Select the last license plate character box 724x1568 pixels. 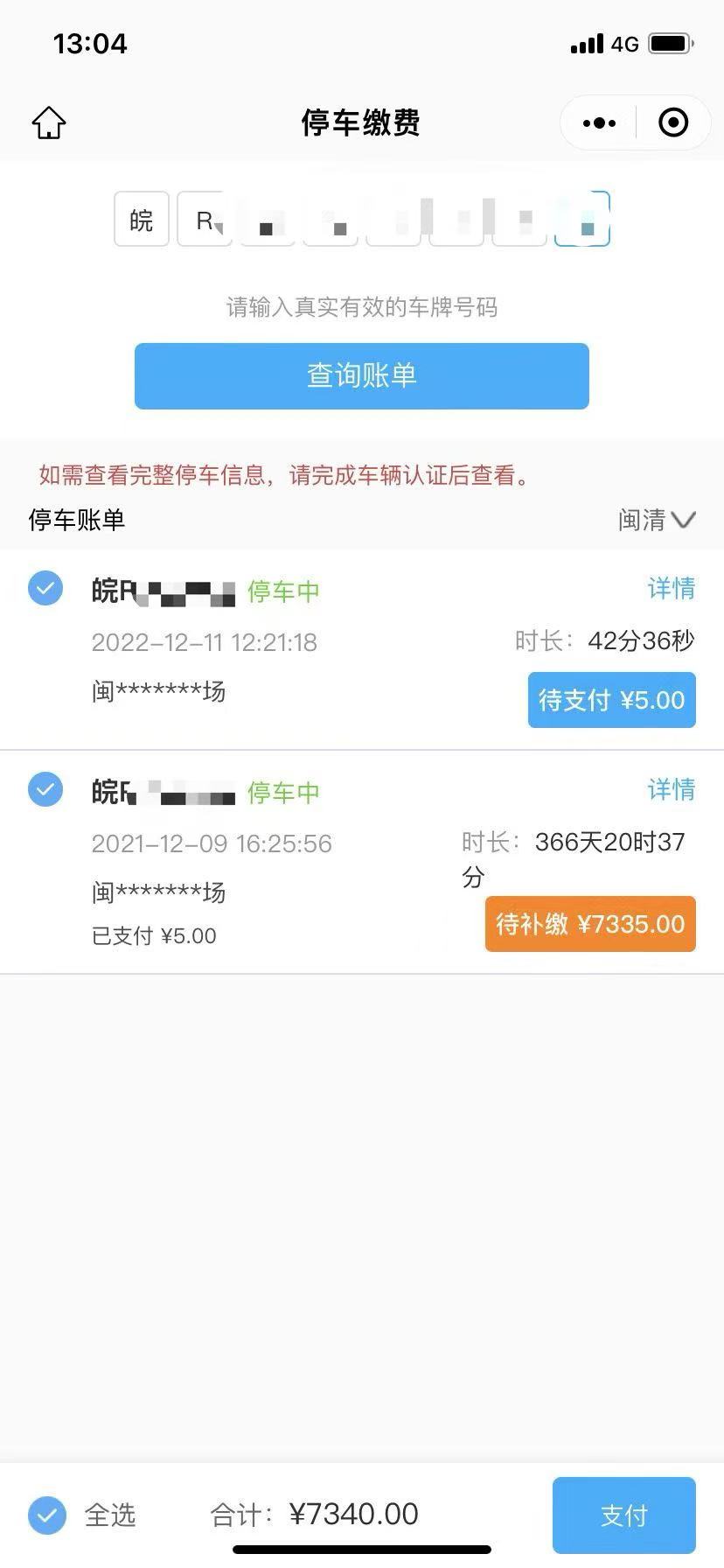coord(582,219)
